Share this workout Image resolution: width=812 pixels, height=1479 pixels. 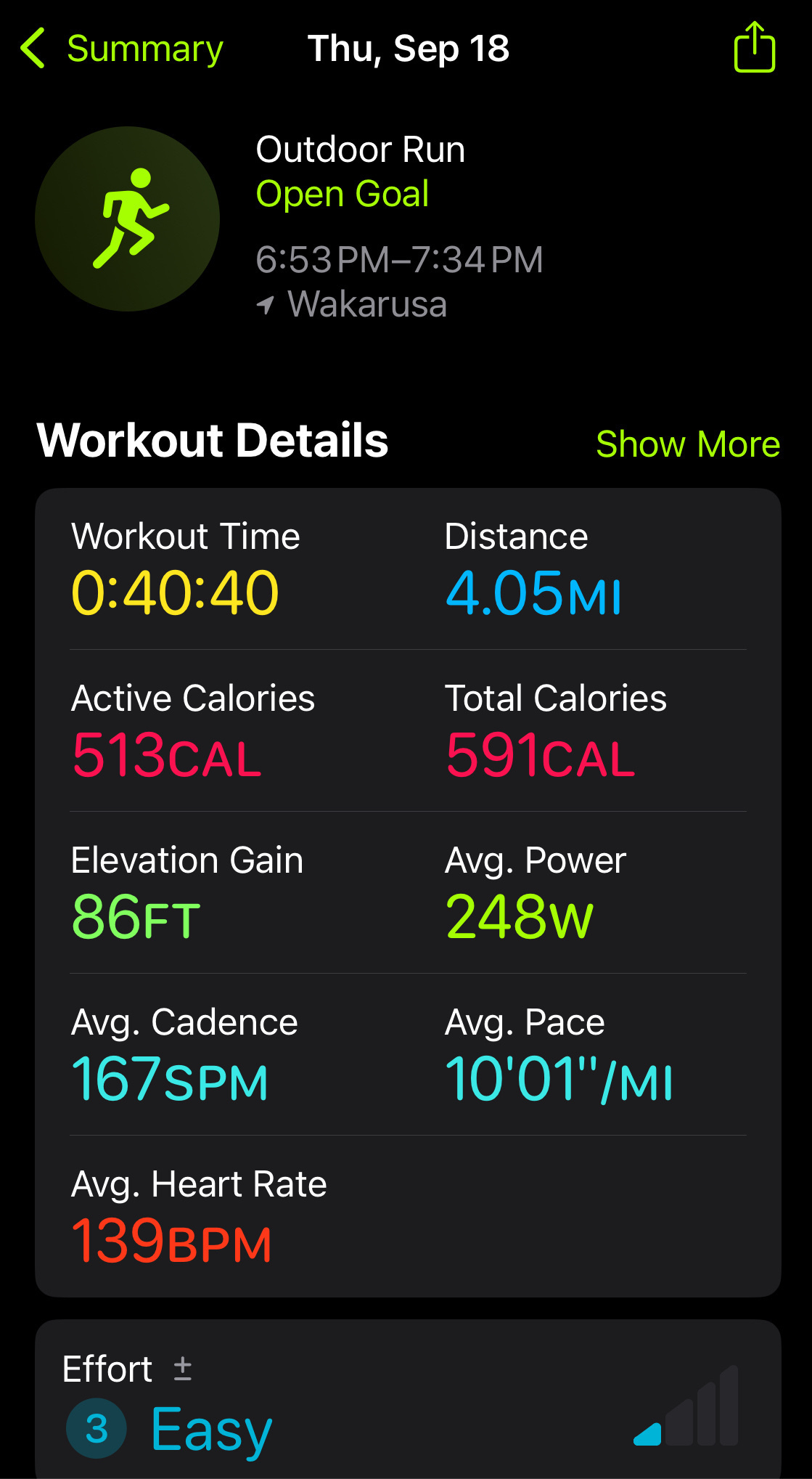pyautogui.click(x=754, y=48)
